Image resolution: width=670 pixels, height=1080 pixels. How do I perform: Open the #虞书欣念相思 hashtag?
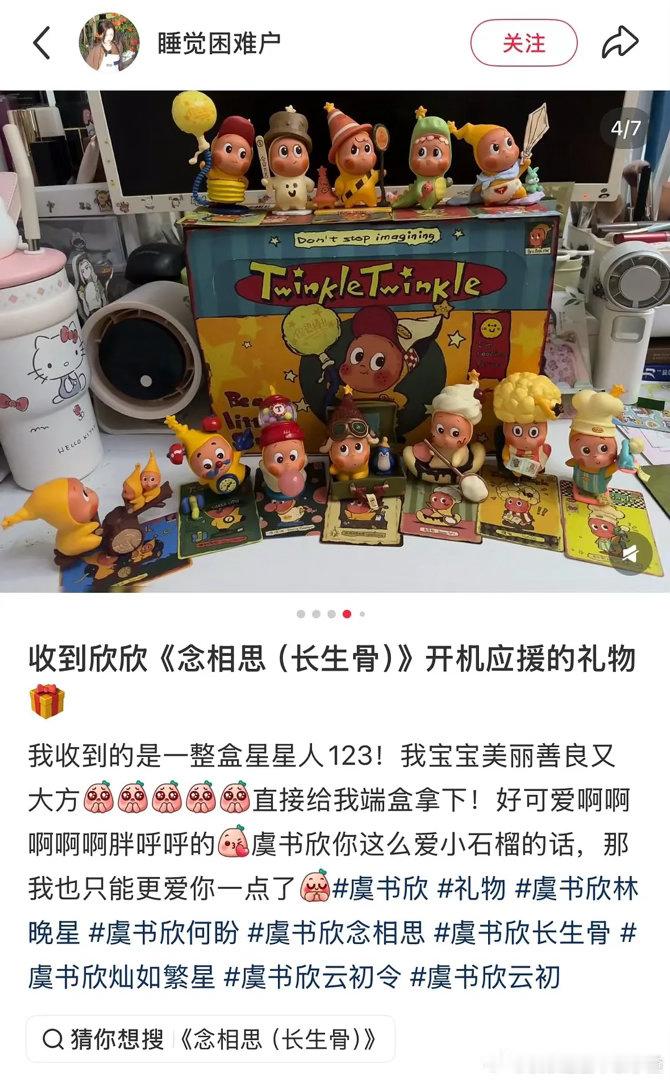pyautogui.click(x=336, y=933)
